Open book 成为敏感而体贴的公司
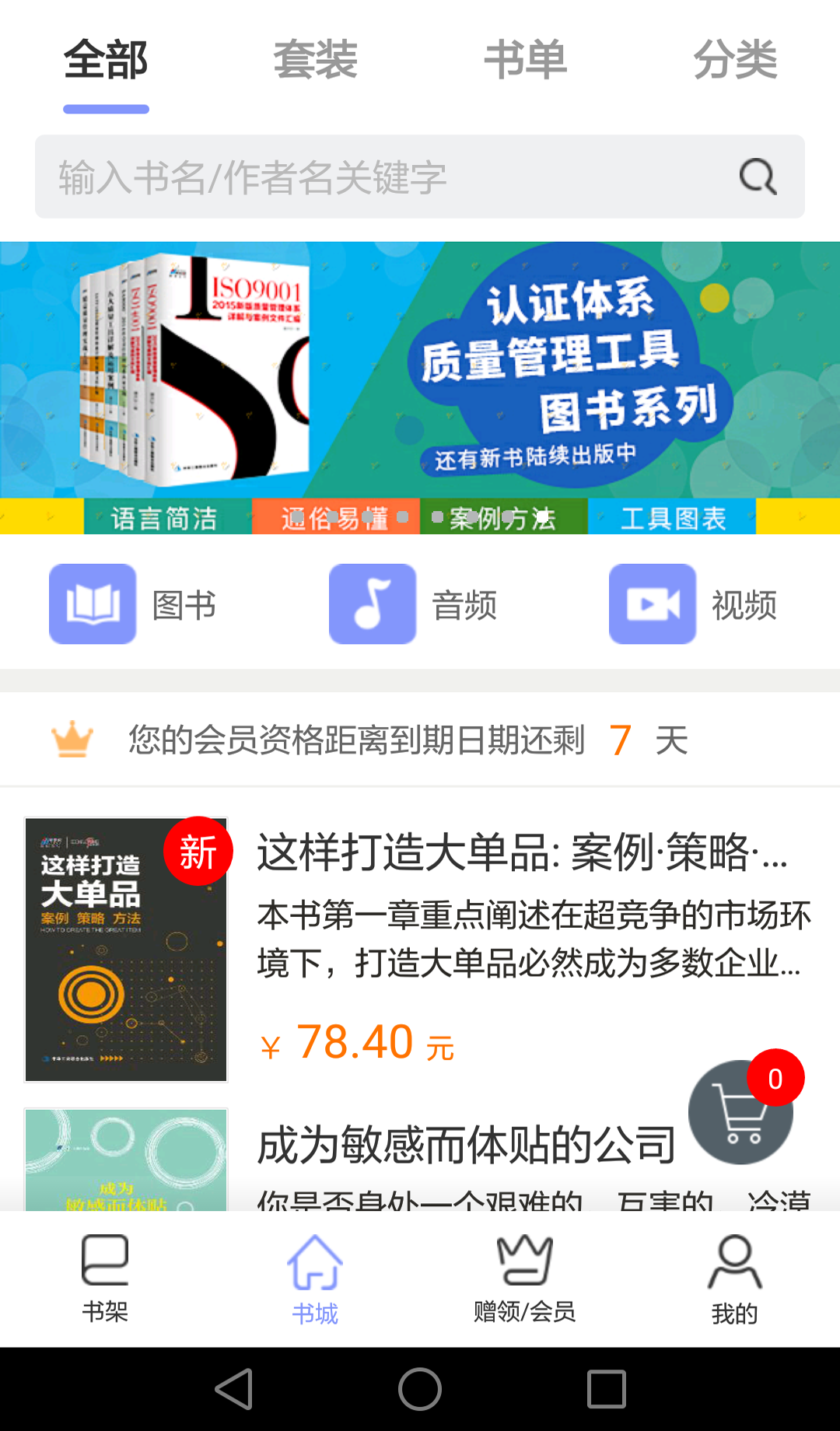This screenshot has height=1431, width=840. [x=465, y=1146]
